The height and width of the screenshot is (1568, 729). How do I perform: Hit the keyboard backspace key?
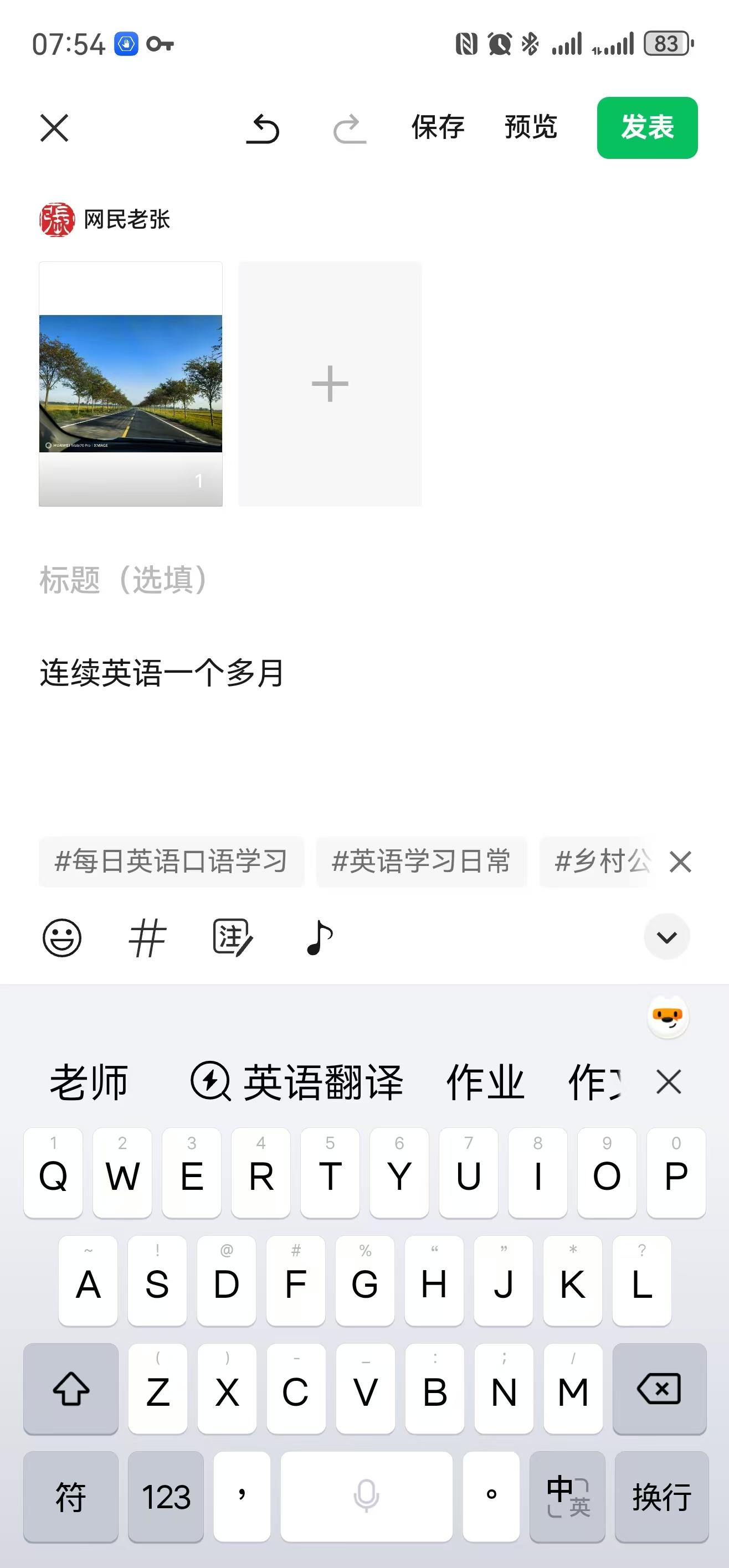(659, 1389)
